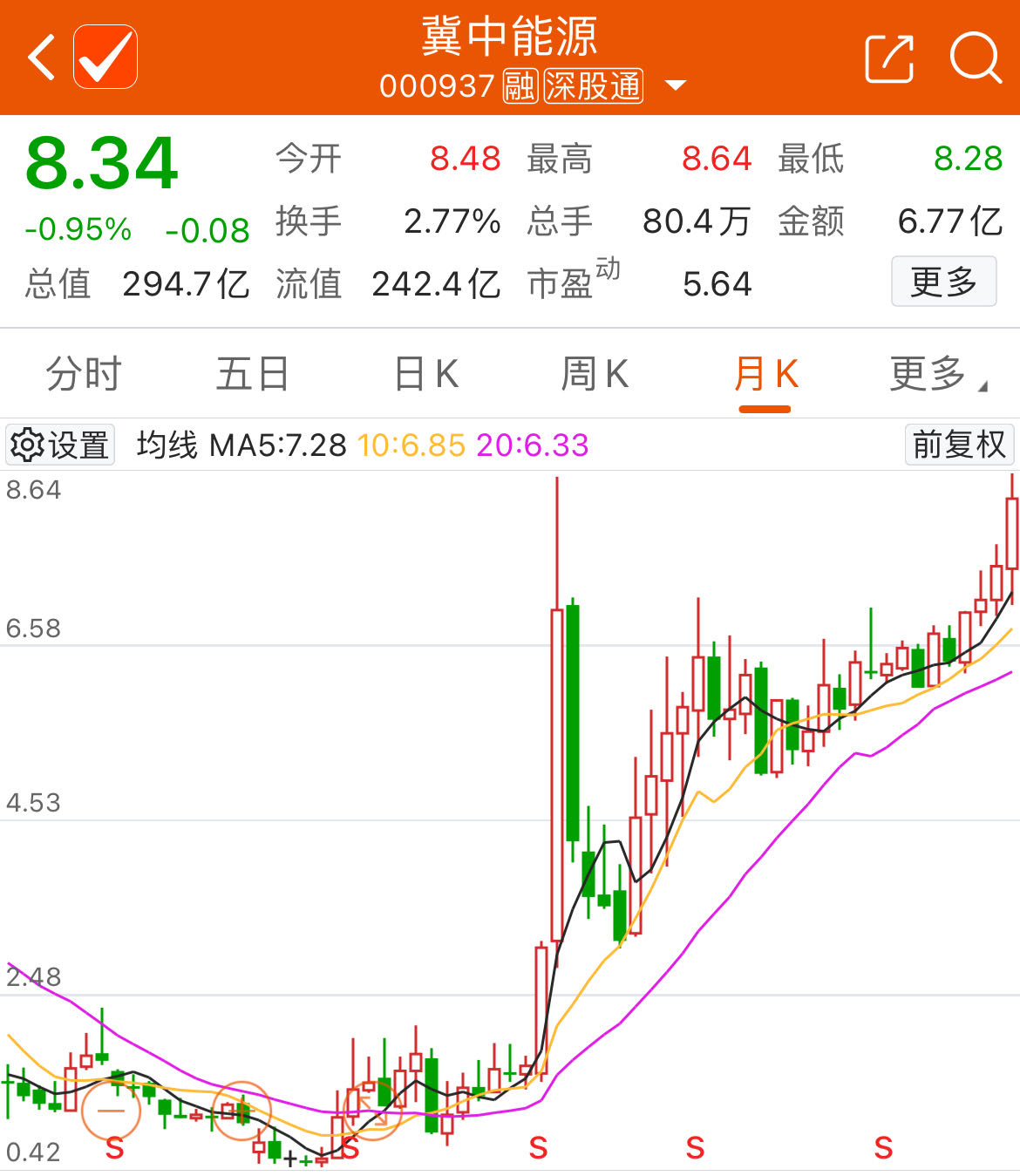Screen dimensions: 1020x1176
Task: Share this stock page
Action: (x=888, y=58)
